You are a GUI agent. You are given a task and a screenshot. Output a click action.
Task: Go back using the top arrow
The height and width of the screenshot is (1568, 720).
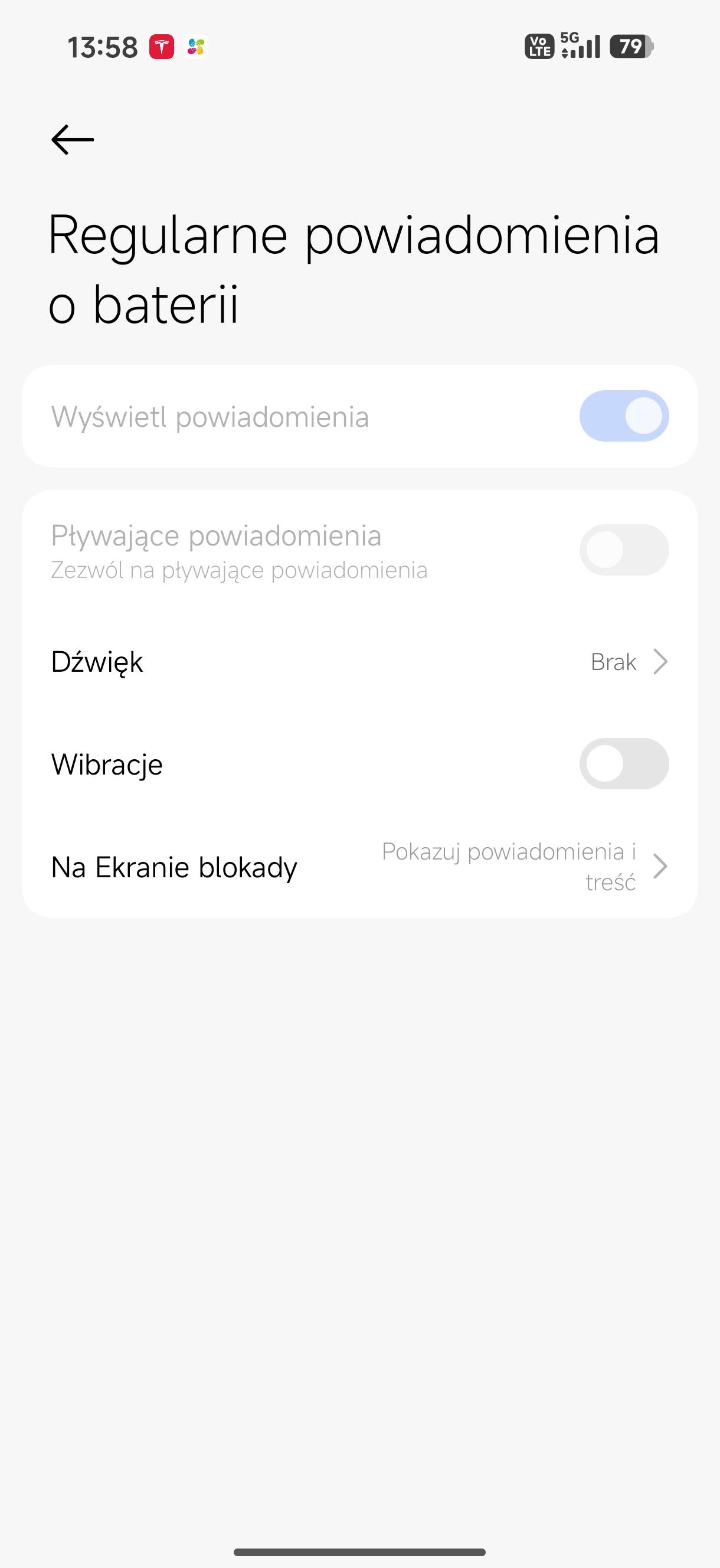point(73,140)
